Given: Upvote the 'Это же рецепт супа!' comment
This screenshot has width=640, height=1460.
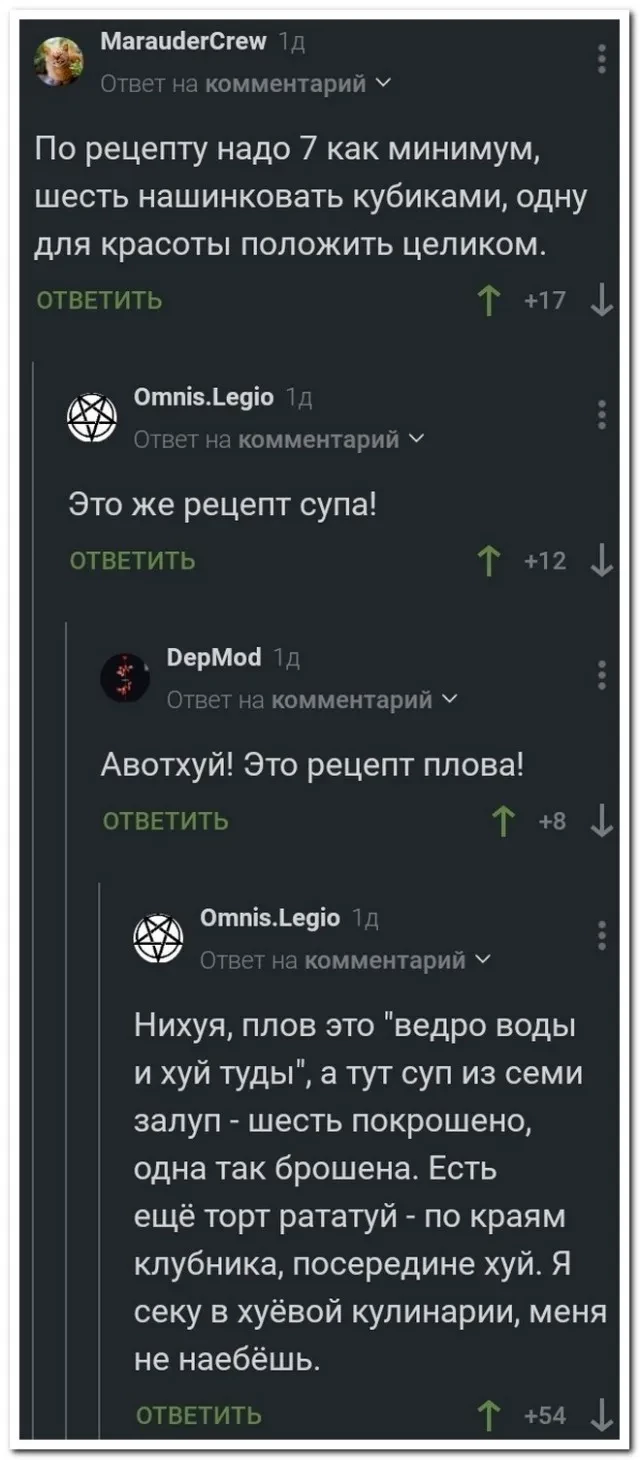Looking at the screenshot, I should 490,561.
